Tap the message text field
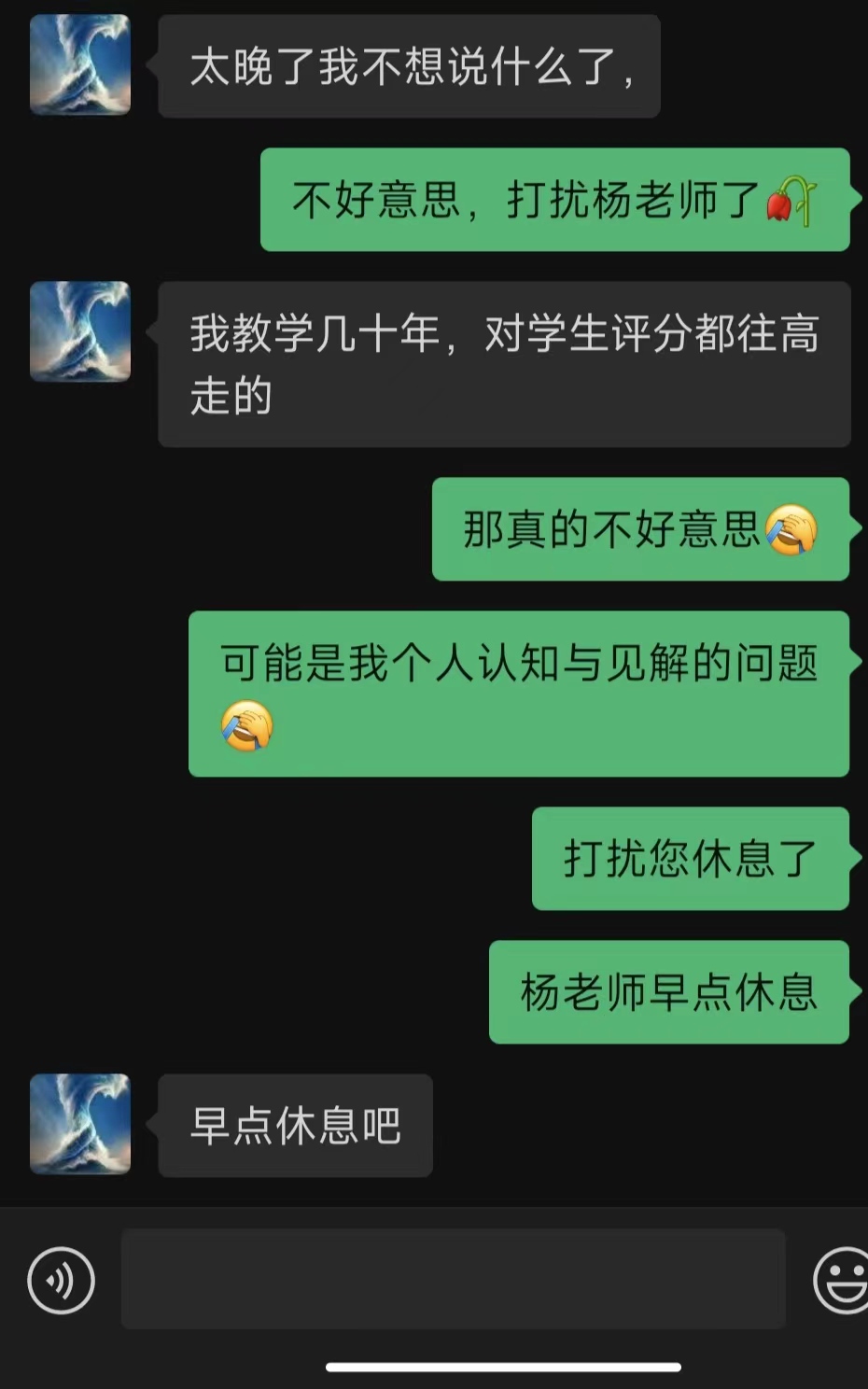This screenshot has height=1389, width=868. point(453,1279)
